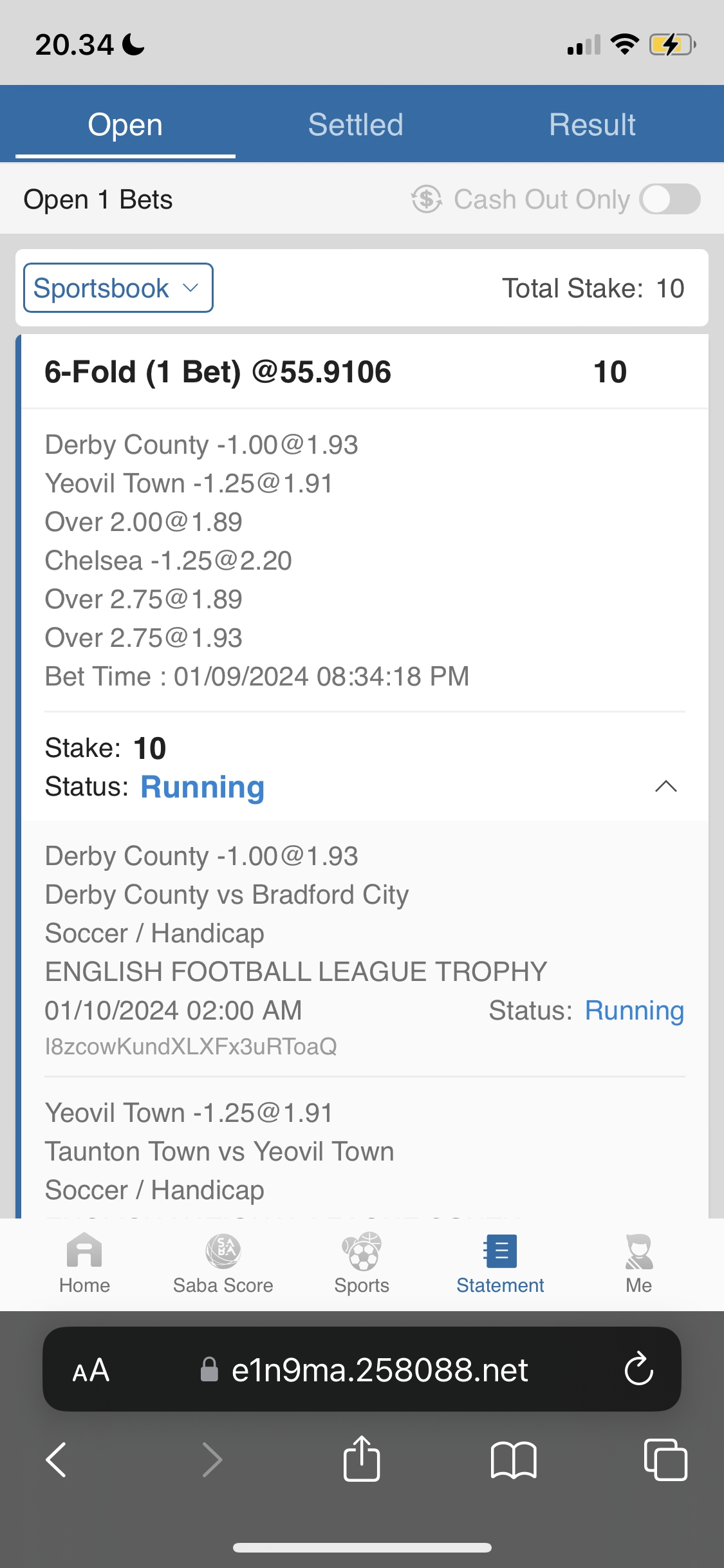The width and height of the screenshot is (724, 1568).
Task: Reload the page in Safari
Action: [638, 1369]
